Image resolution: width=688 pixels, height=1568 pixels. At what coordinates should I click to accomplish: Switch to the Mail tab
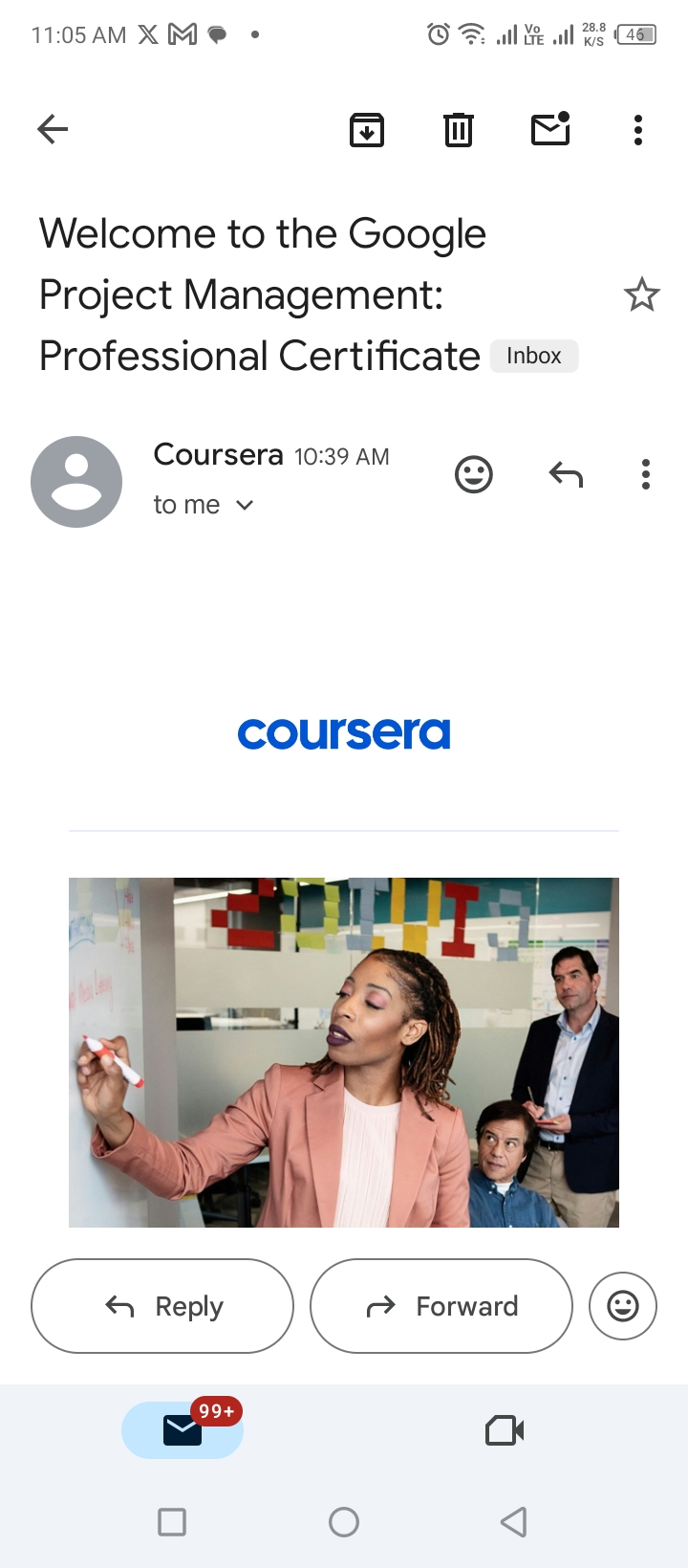(x=183, y=1429)
